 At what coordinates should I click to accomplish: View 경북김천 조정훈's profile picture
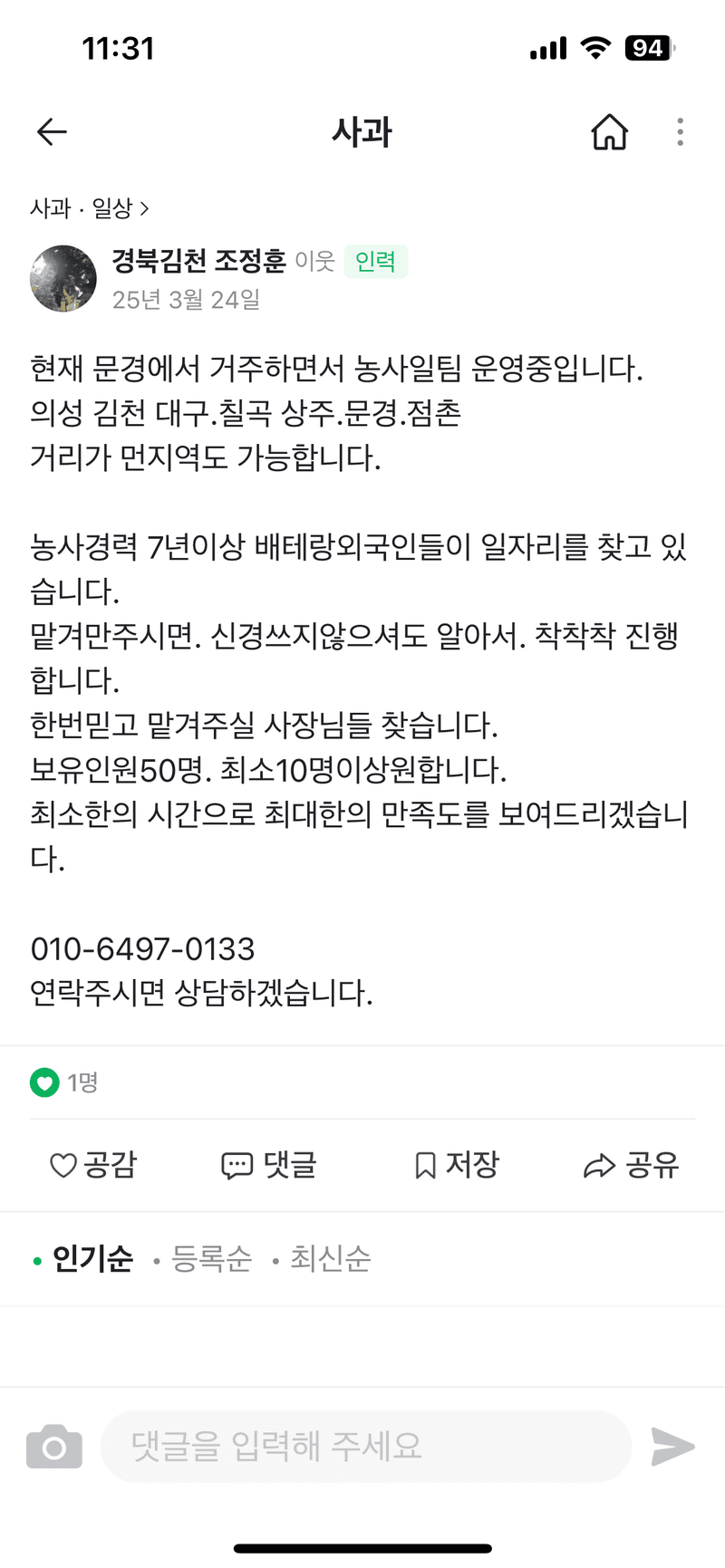coord(63,278)
